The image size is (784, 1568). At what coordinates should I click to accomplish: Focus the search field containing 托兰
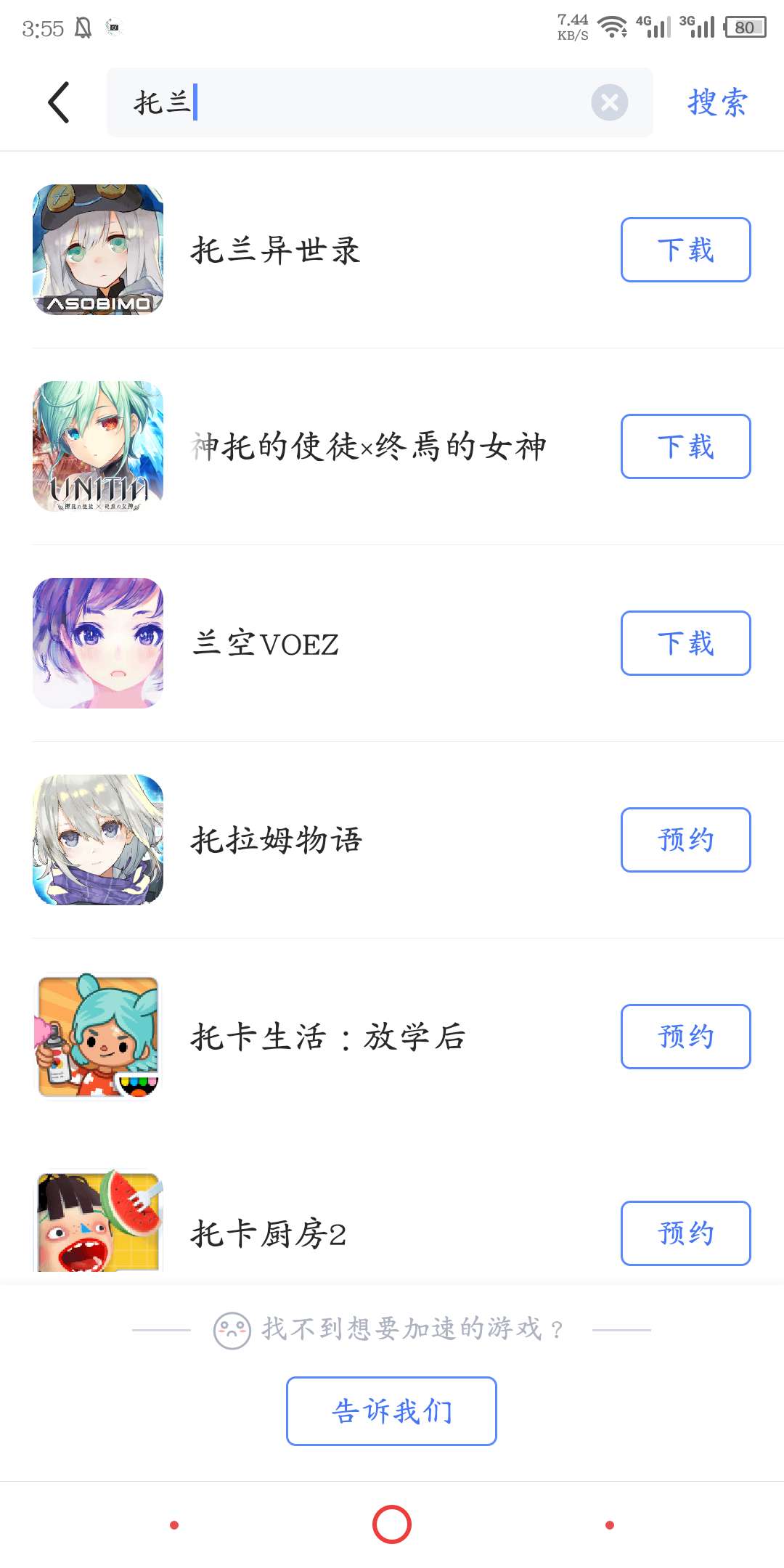point(363,102)
